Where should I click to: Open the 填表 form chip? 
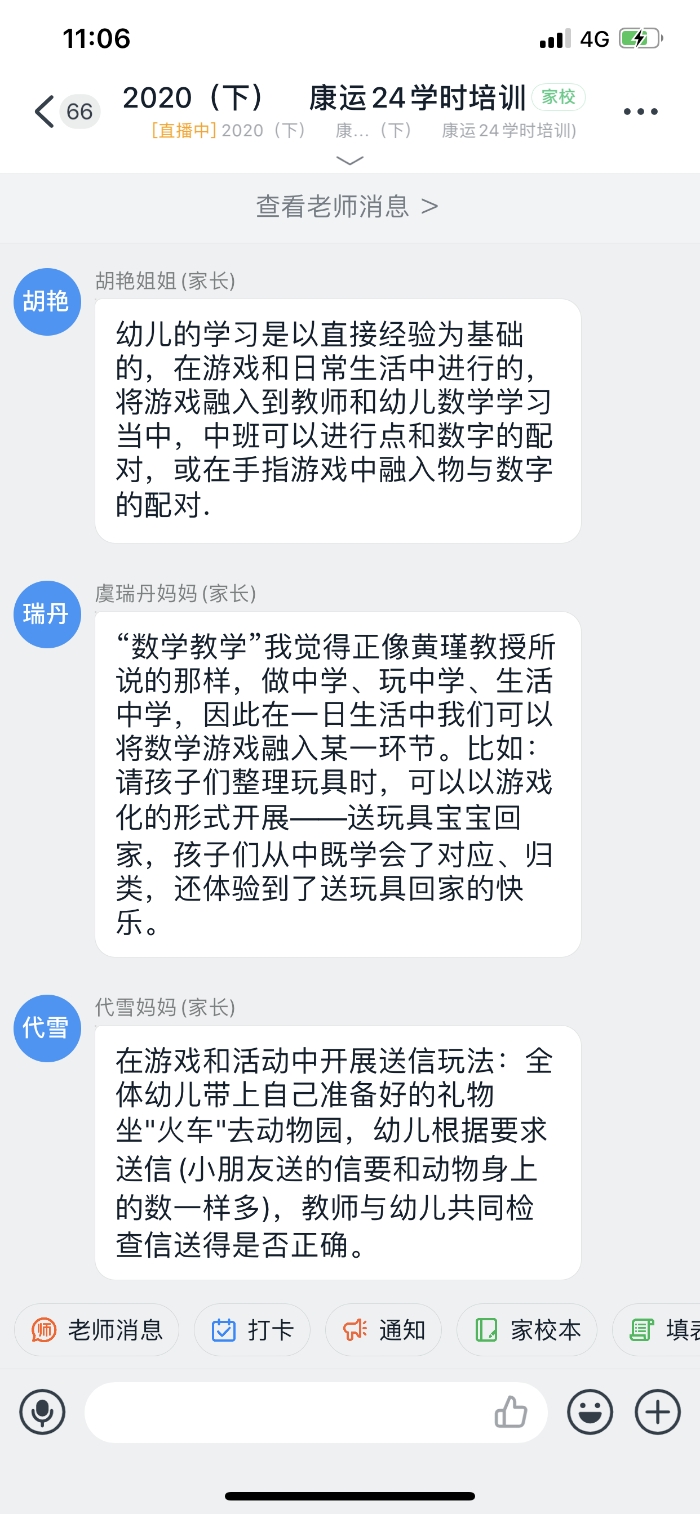(x=662, y=1330)
